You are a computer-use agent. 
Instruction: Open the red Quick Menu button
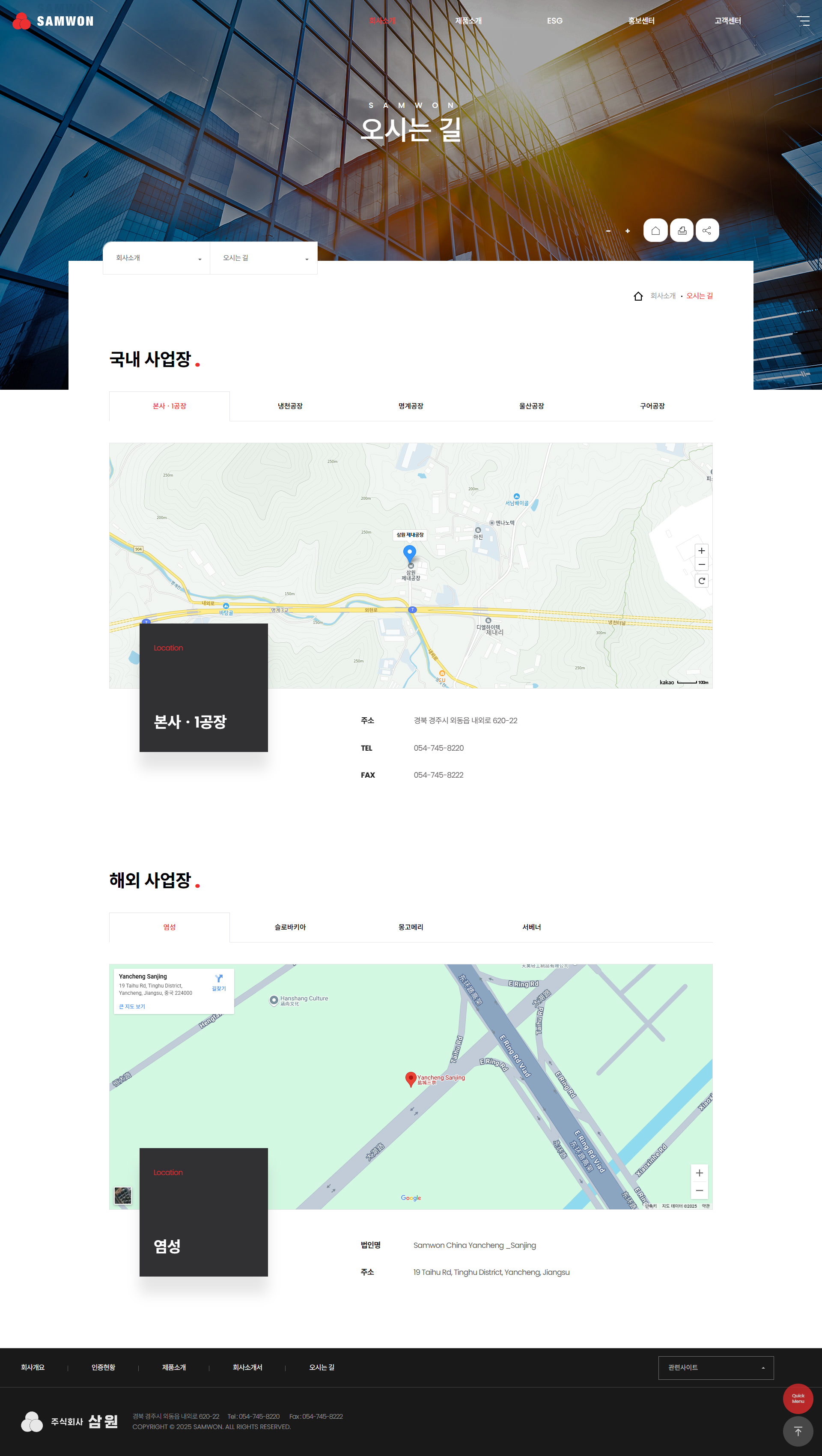click(x=798, y=1398)
